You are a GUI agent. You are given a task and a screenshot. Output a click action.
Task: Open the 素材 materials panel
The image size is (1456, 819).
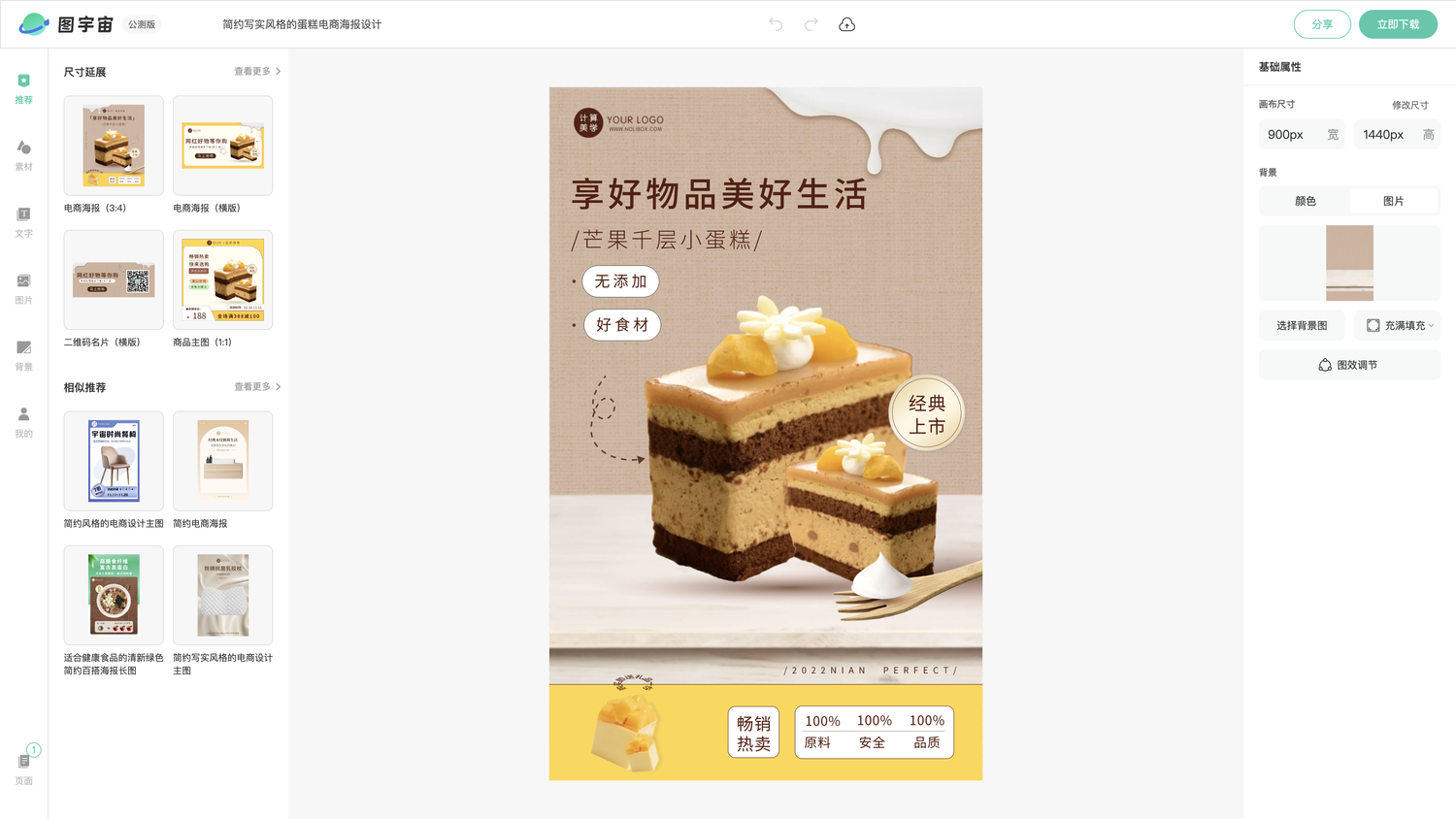[23, 154]
